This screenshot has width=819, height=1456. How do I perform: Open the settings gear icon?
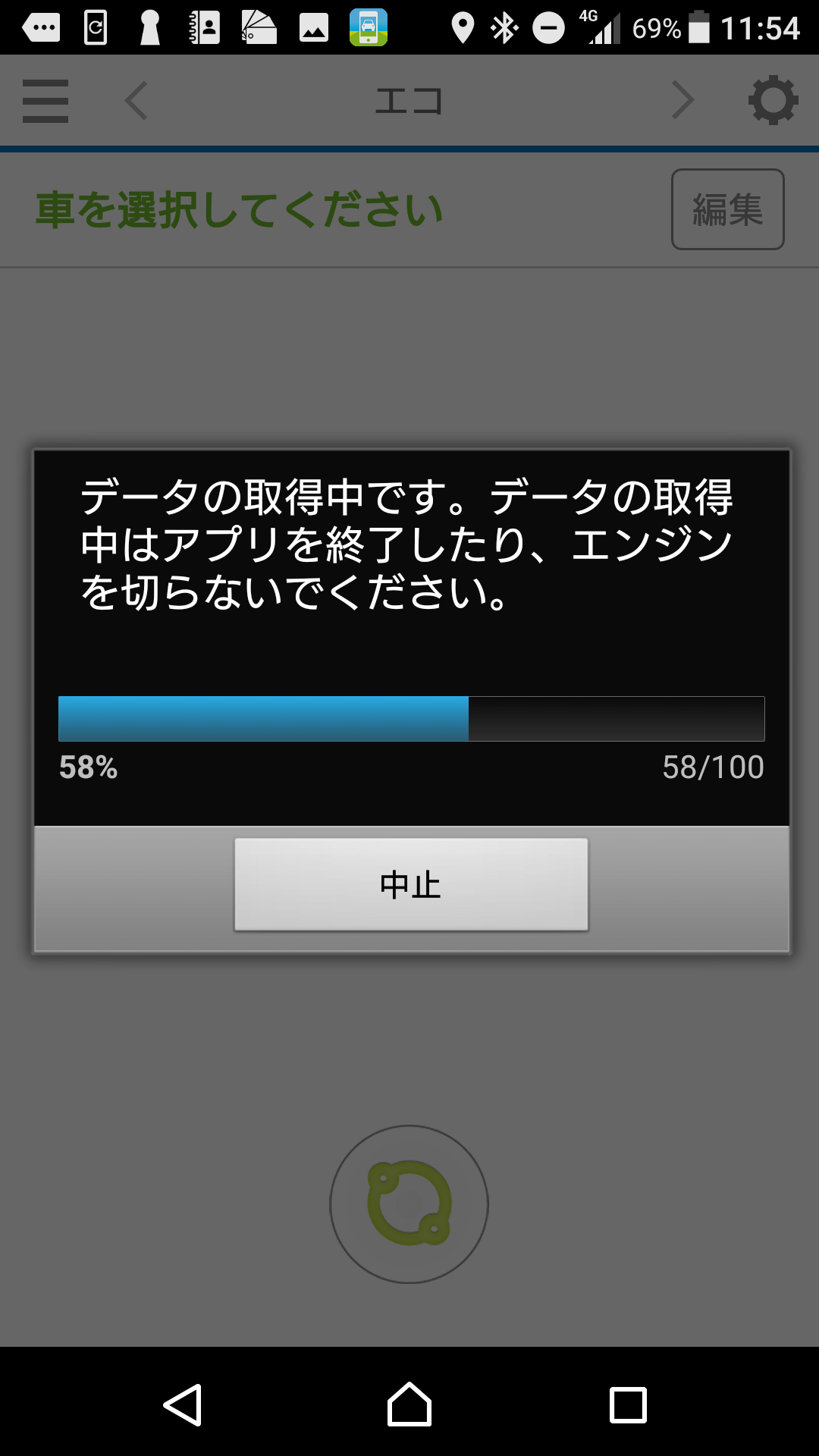tap(773, 100)
